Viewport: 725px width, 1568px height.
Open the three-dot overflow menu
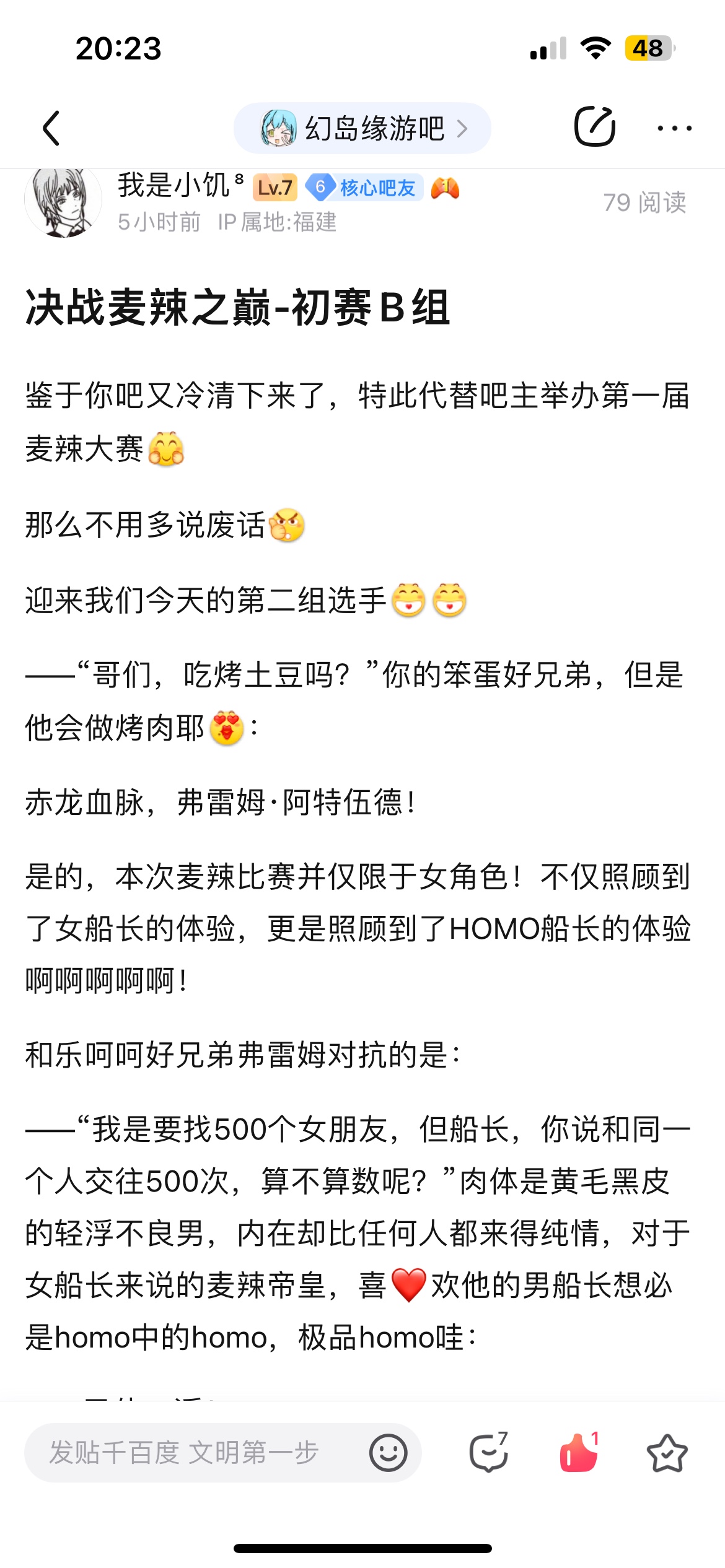tap(674, 128)
